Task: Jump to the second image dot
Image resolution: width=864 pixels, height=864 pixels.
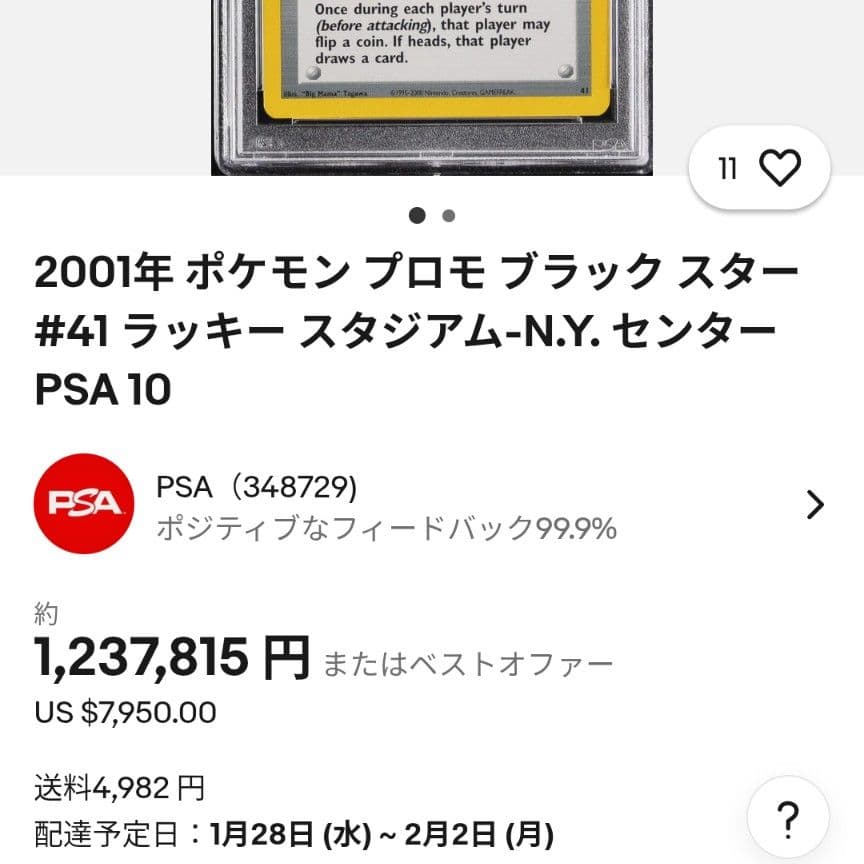Action: click(448, 215)
